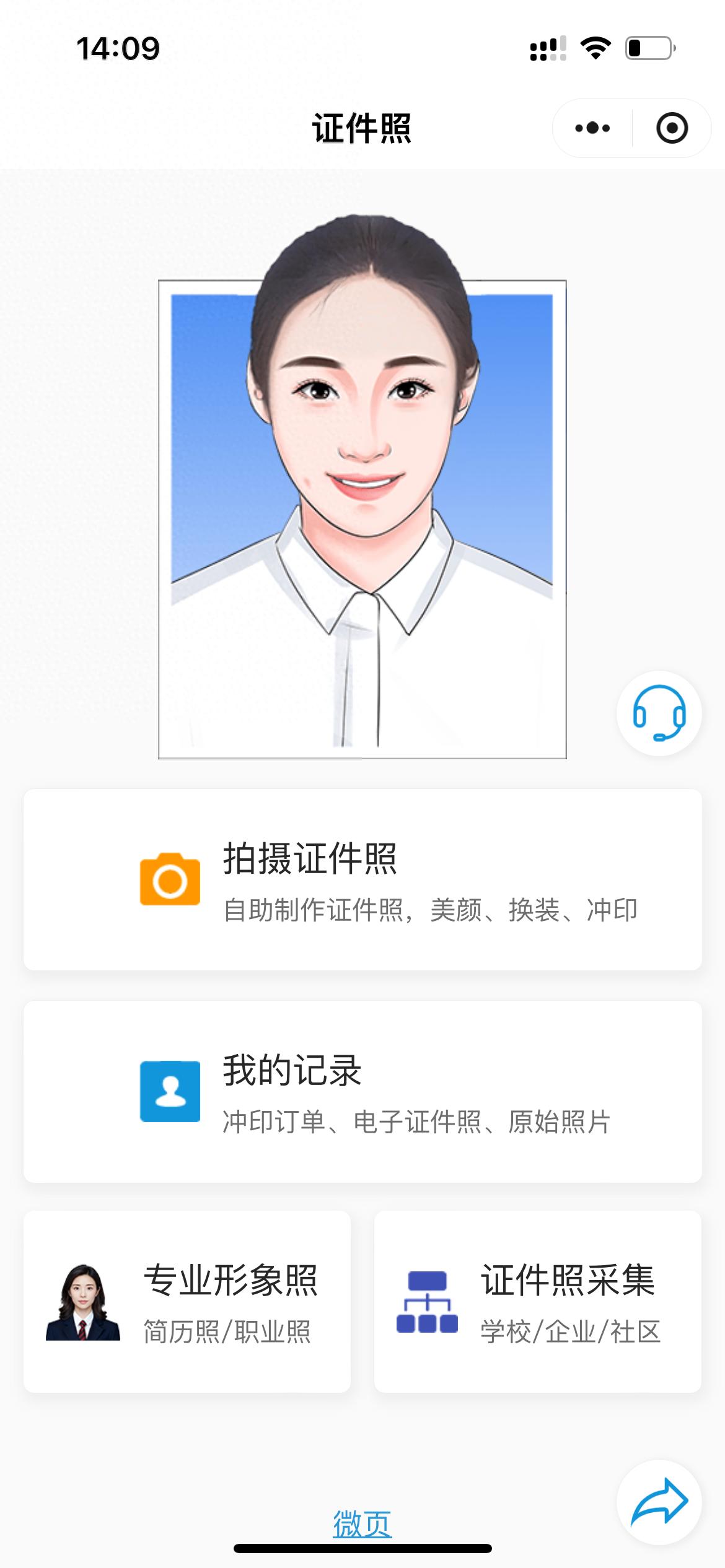725x1568 pixels.
Task: Open 证件照采集 card
Action: pyautogui.click(x=537, y=1302)
